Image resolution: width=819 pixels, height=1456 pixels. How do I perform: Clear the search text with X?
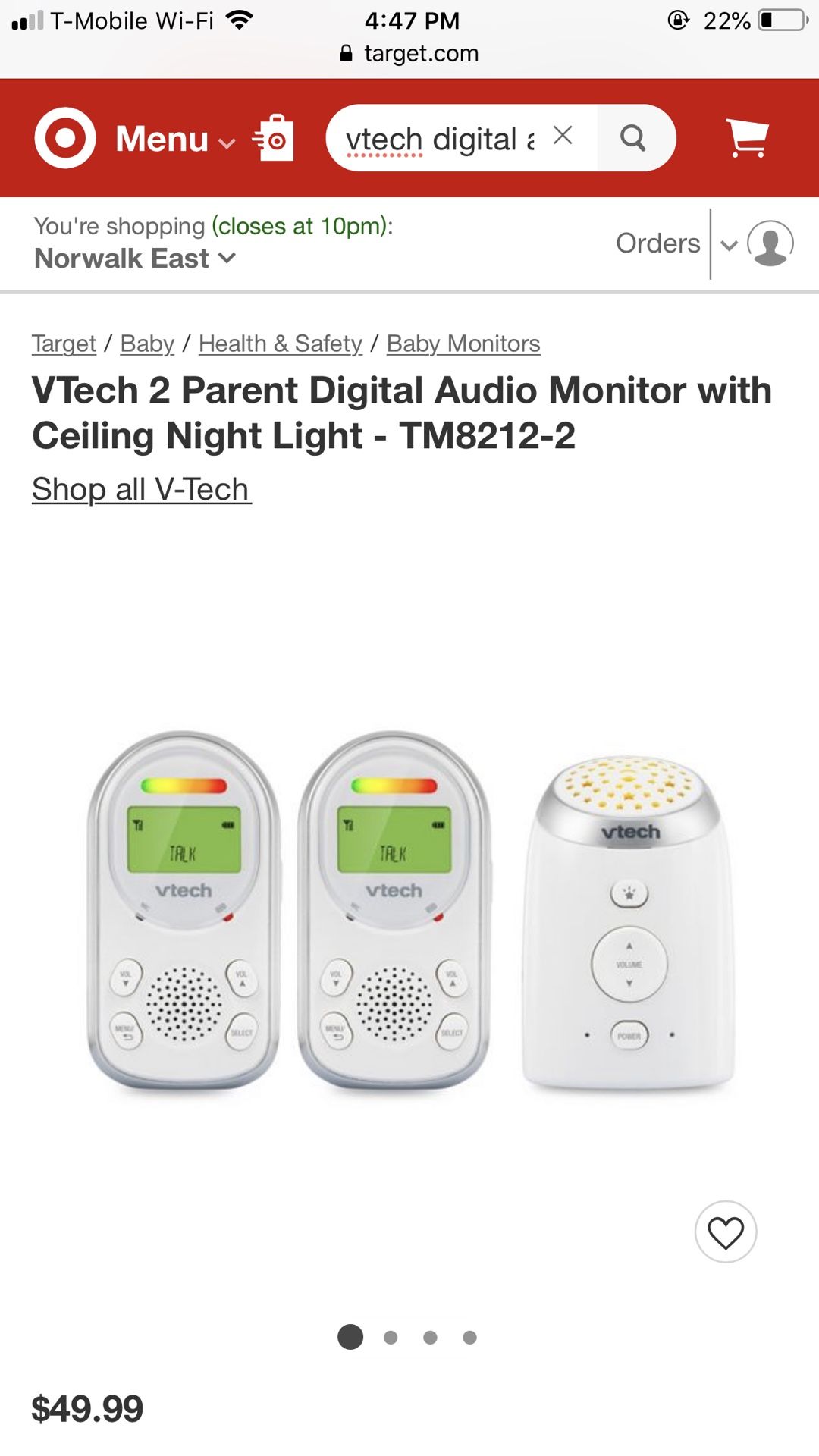tap(562, 136)
